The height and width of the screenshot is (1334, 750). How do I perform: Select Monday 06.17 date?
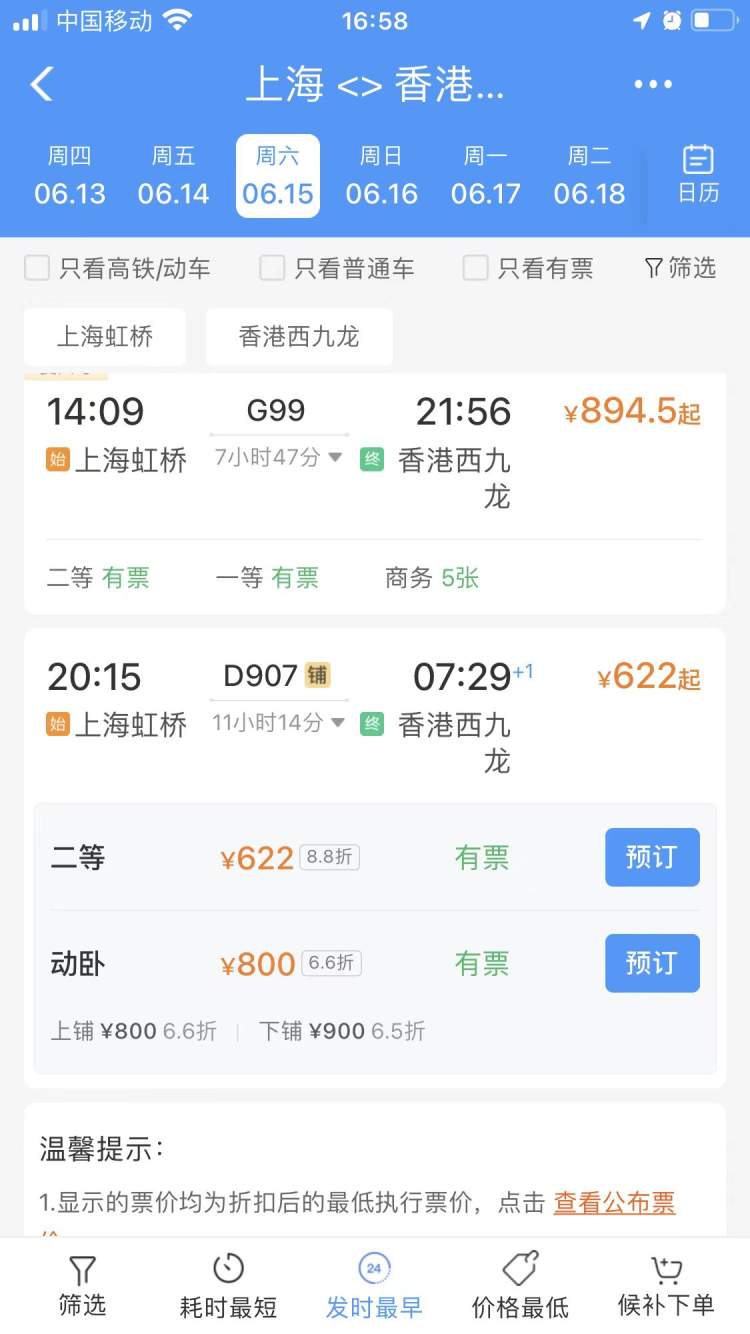(486, 176)
